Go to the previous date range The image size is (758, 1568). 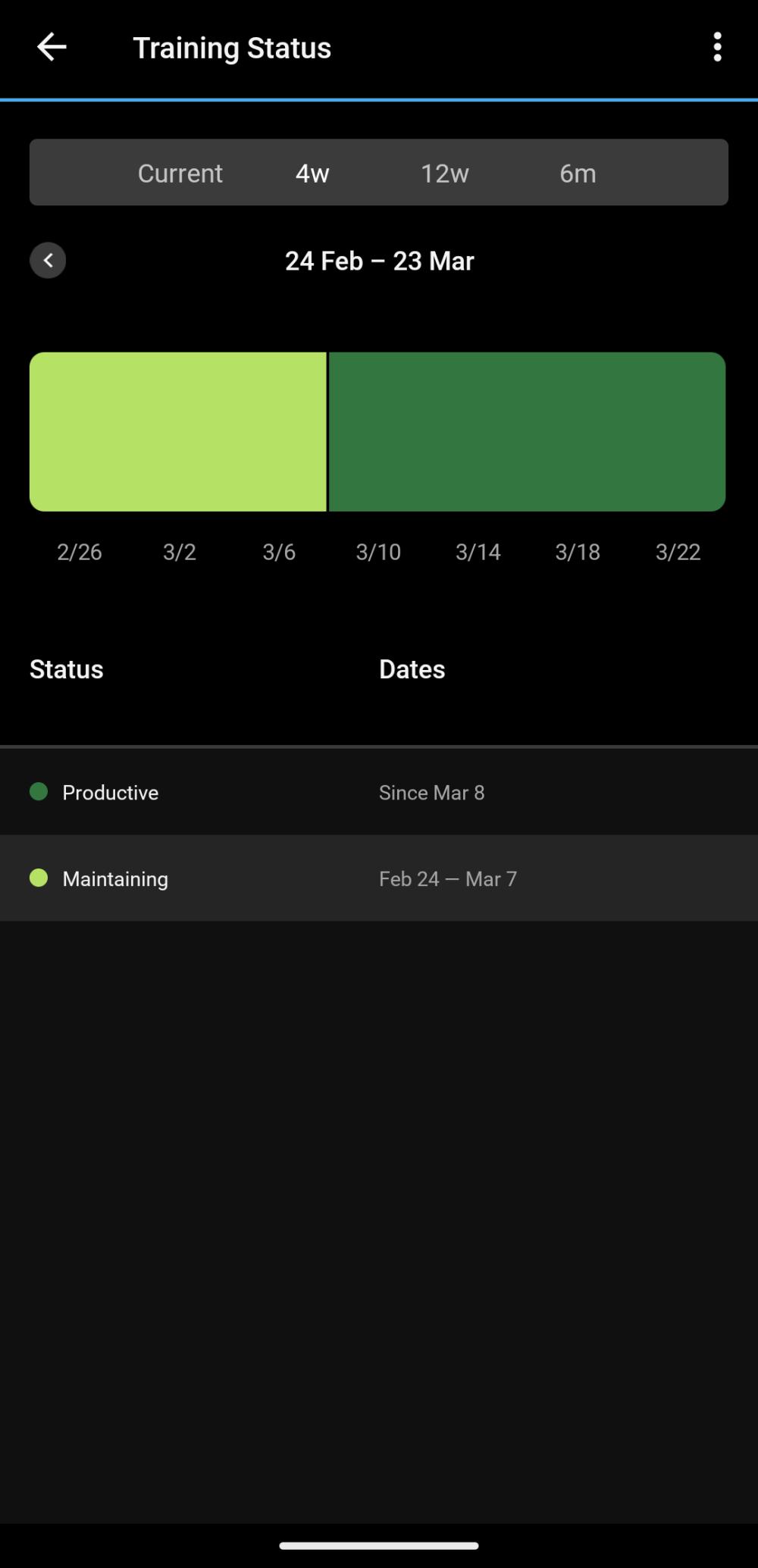click(x=48, y=261)
